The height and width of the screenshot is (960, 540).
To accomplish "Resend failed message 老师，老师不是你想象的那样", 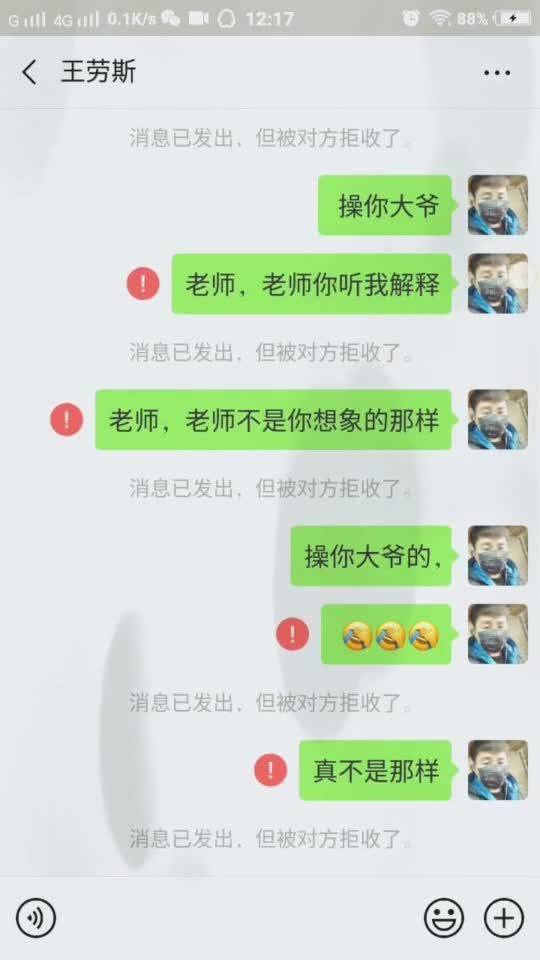I will pyautogui.click(x=66, y=420).
